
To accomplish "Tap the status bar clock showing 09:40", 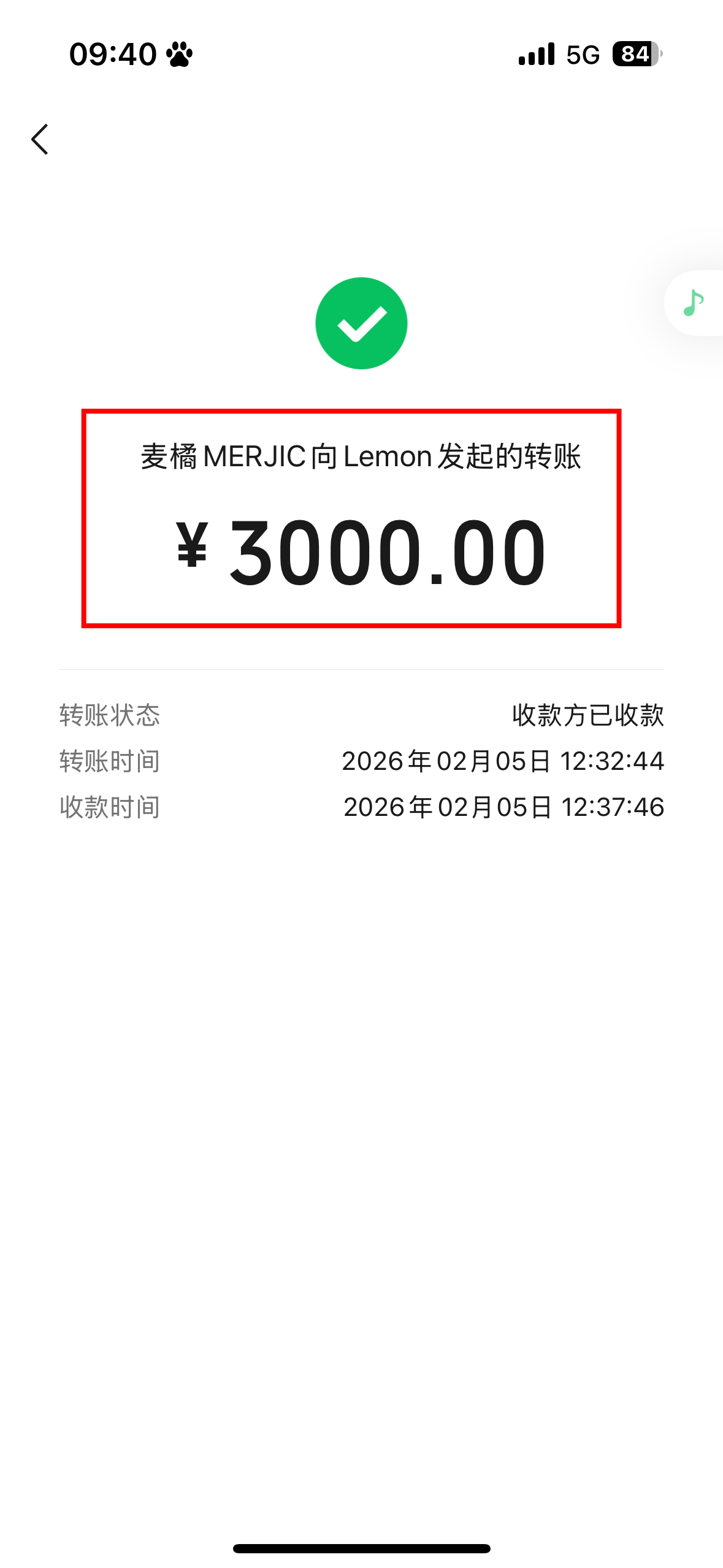I will point(114,54).
